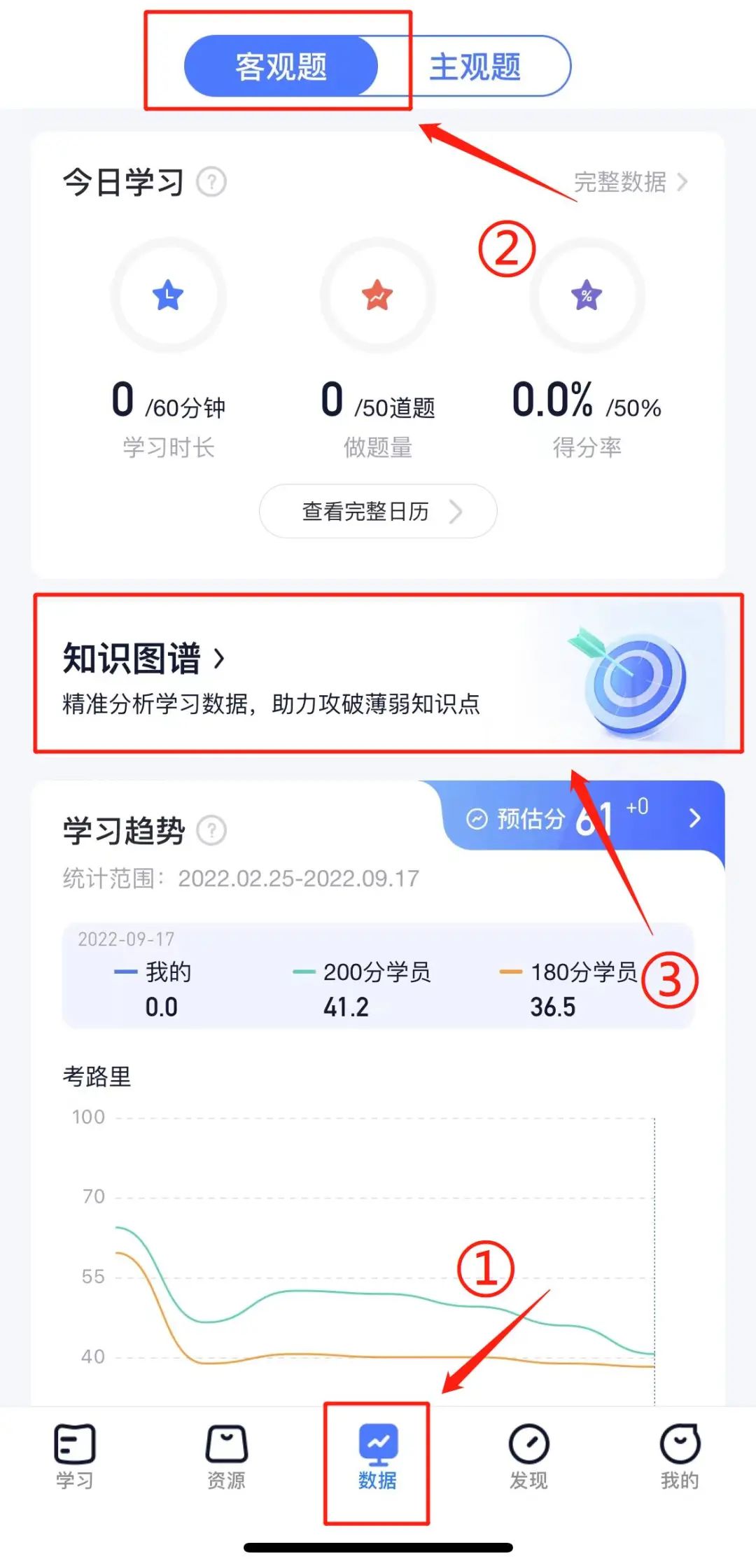Screen dimensions: 756x1568
Task: Open 查看完整日历 calendar button
Action: [x=378, y=511]
